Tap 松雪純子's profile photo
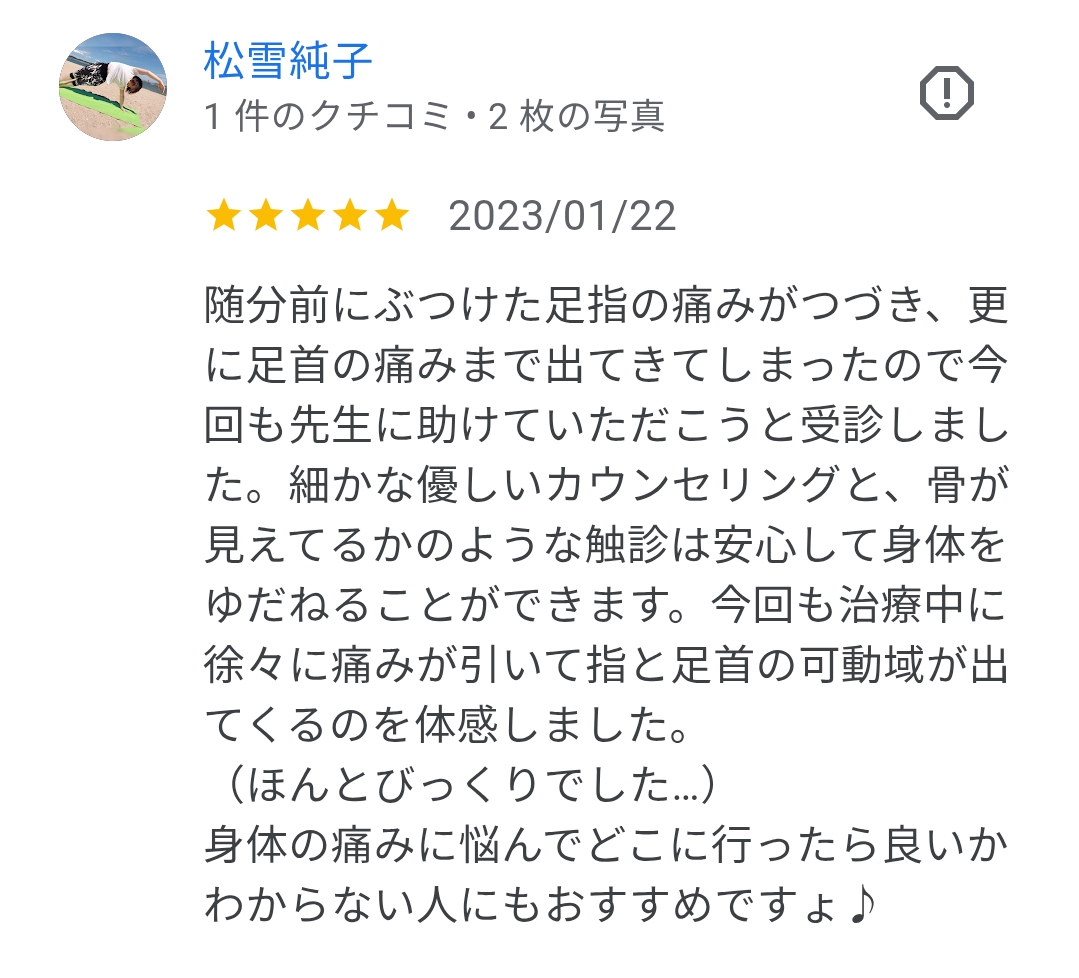Screen dimensions: 1079x978 coord(113,88)
